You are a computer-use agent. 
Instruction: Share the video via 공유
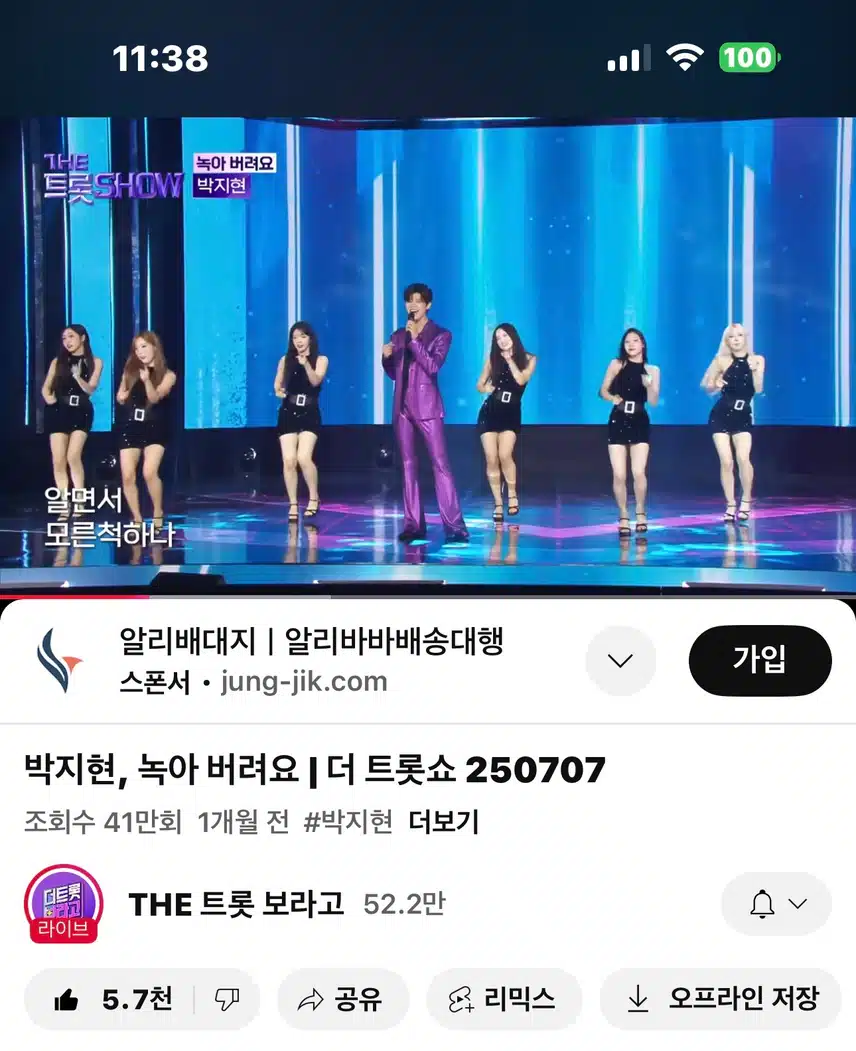click(x=342, y=998)
